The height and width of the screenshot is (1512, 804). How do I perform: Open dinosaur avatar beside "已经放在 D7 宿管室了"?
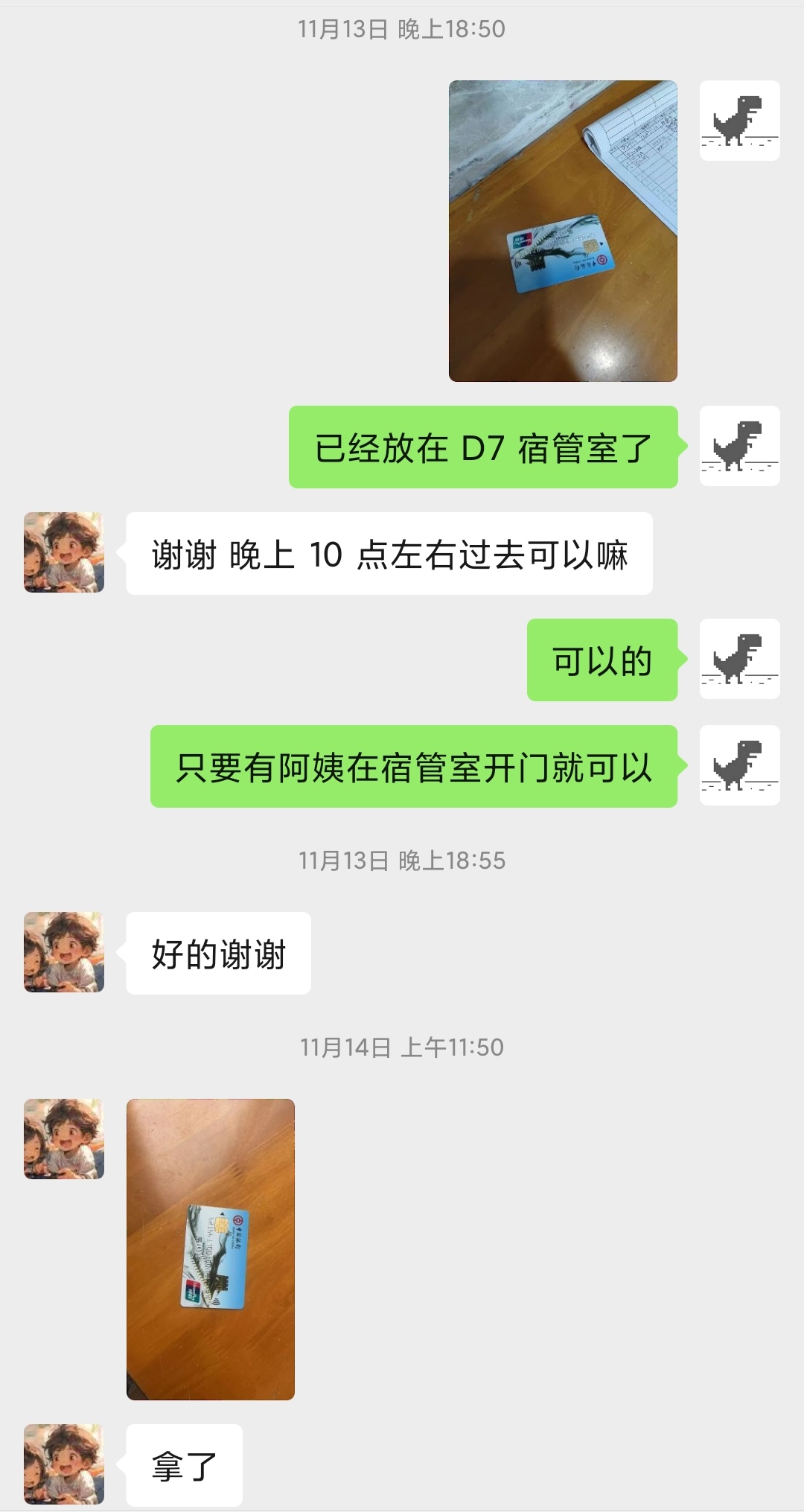click(739, 446)
